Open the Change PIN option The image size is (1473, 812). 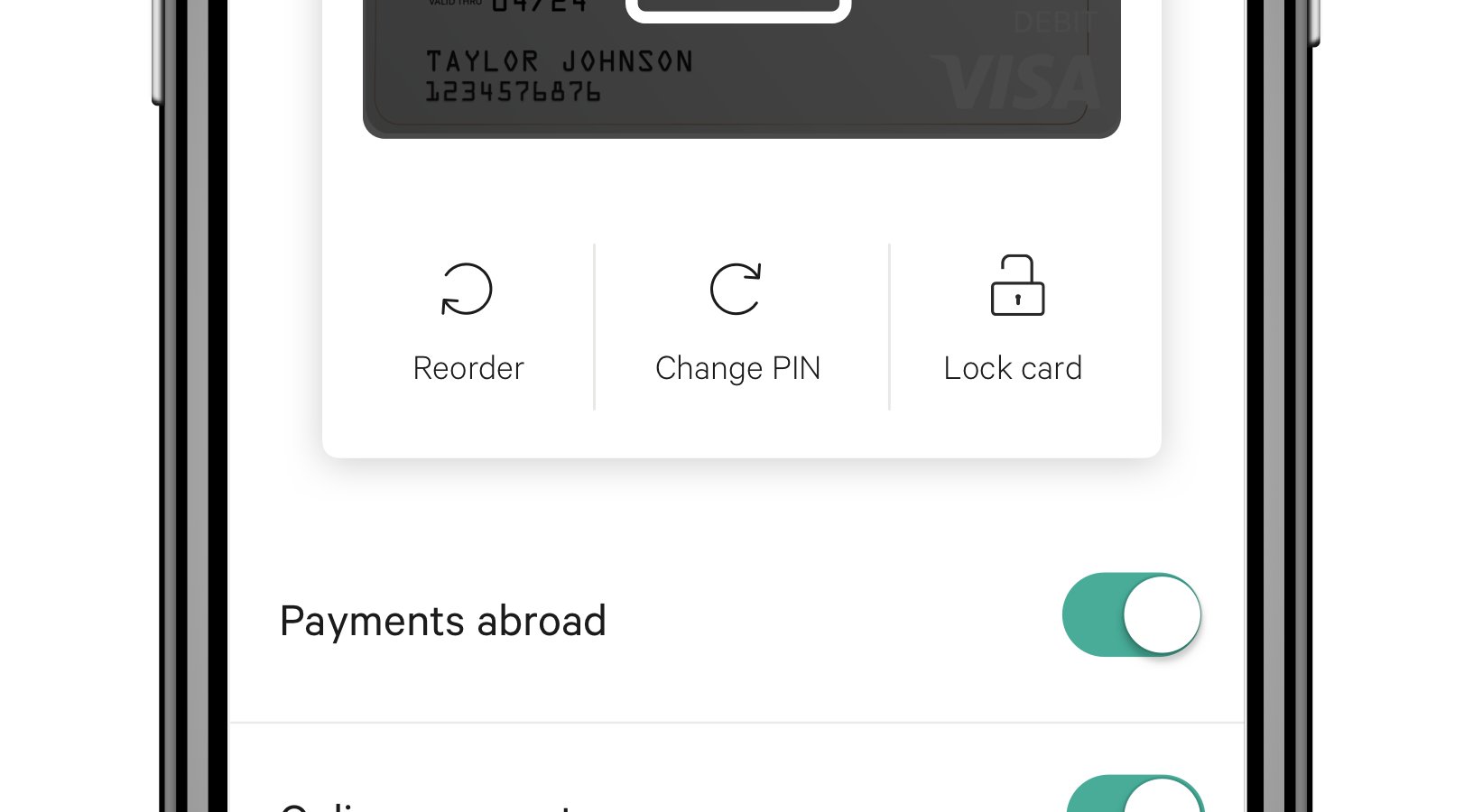pyautogui.click(x=737, y=322)
